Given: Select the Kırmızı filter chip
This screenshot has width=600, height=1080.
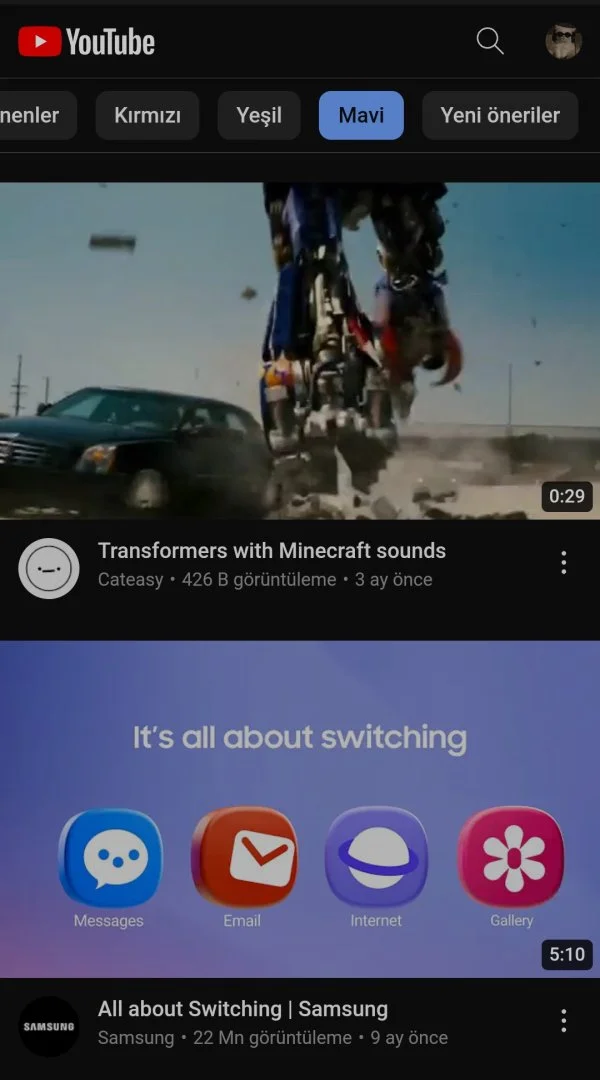Looking at the screenshot, I should (147, 115).
